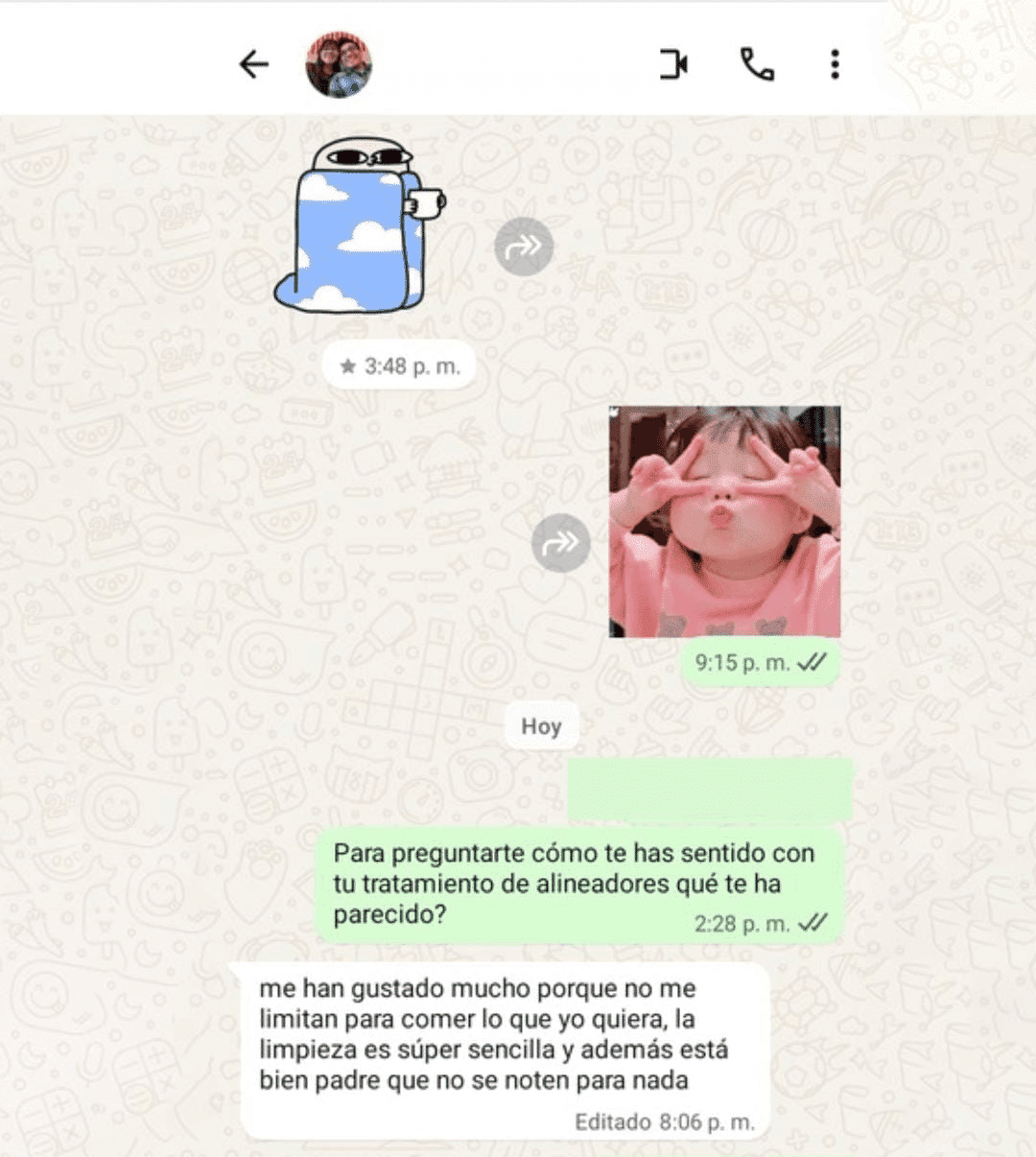The width and height of the screenshot is (1036, 1157).
Task: Forward the child photo message
Action: click(x=560, y=543)
